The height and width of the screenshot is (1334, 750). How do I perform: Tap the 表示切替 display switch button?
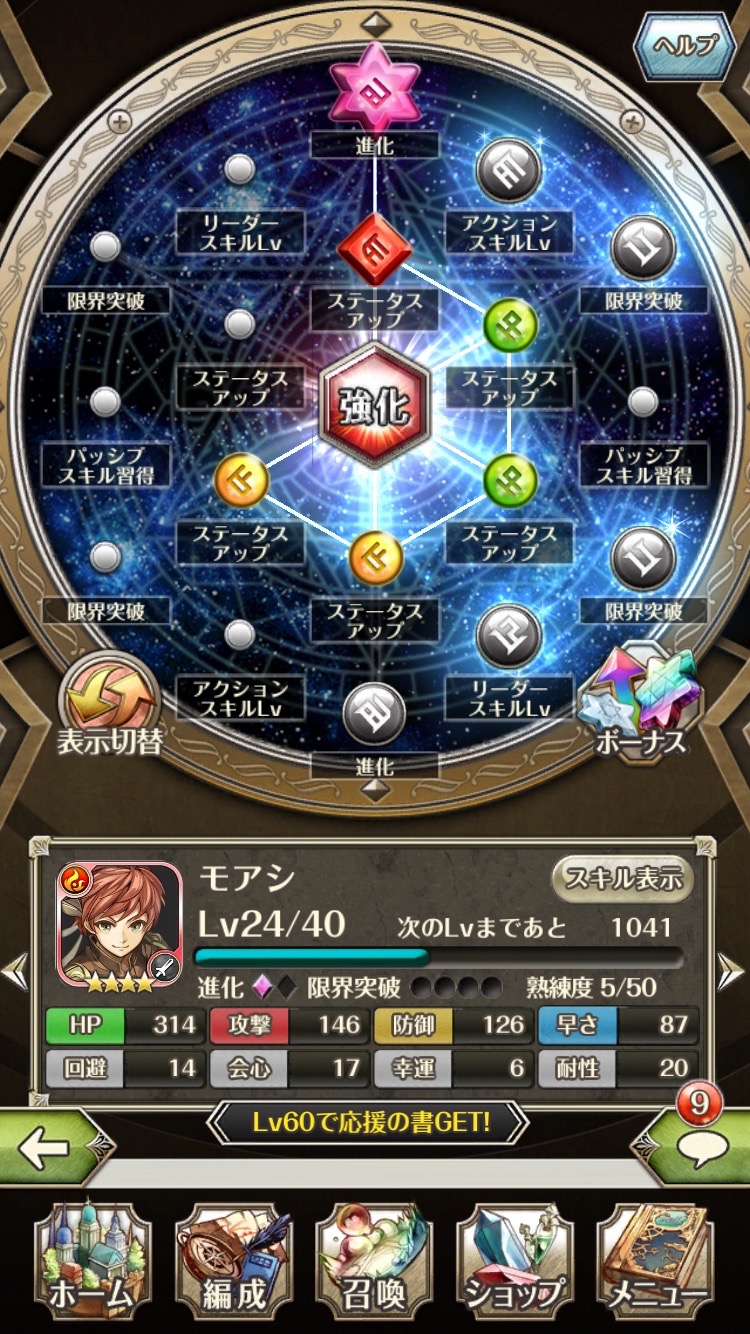pyautogui.click(x=110, y=705)
